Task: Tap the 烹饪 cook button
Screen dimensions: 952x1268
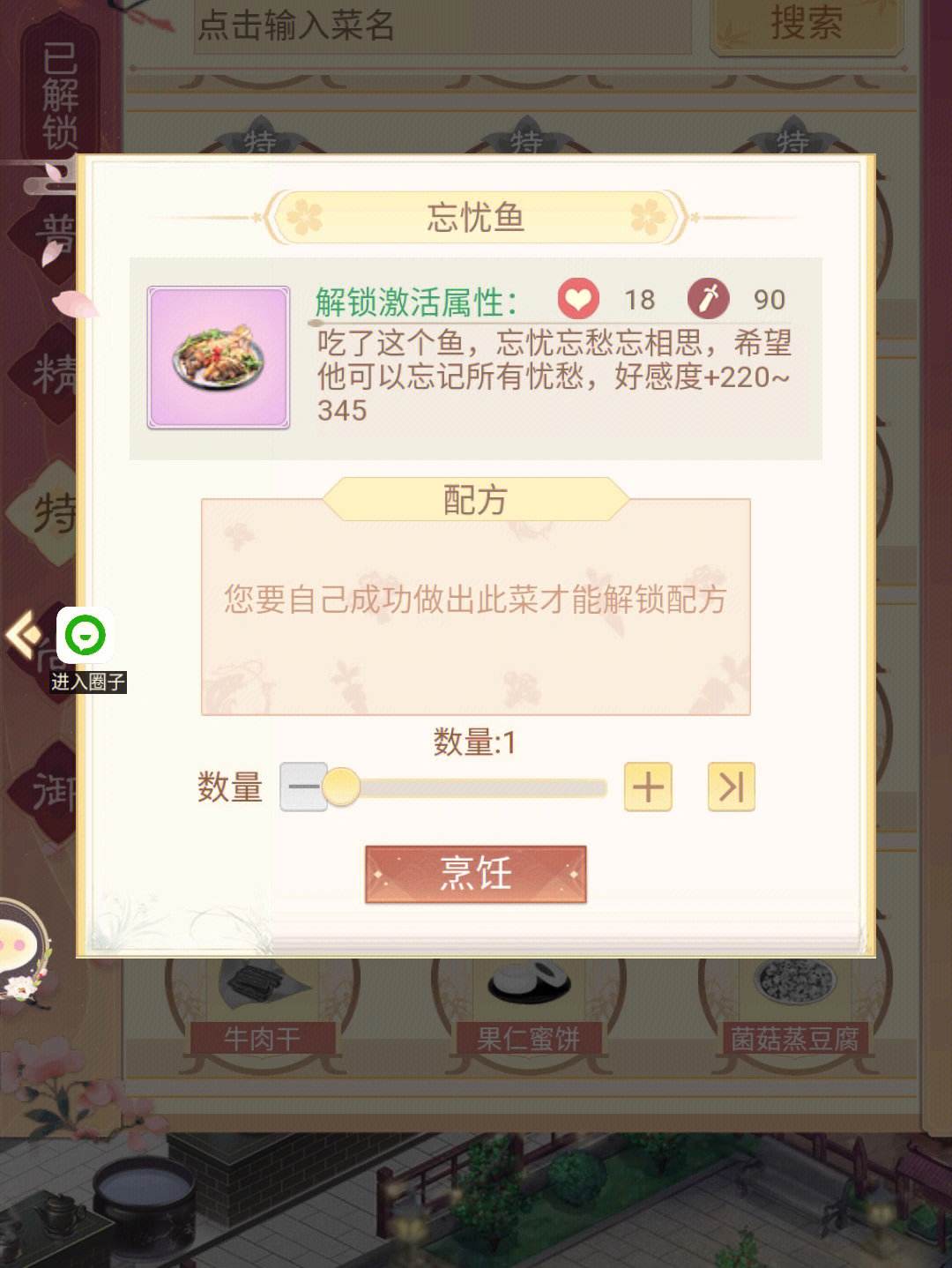Action: coord(475,874)
